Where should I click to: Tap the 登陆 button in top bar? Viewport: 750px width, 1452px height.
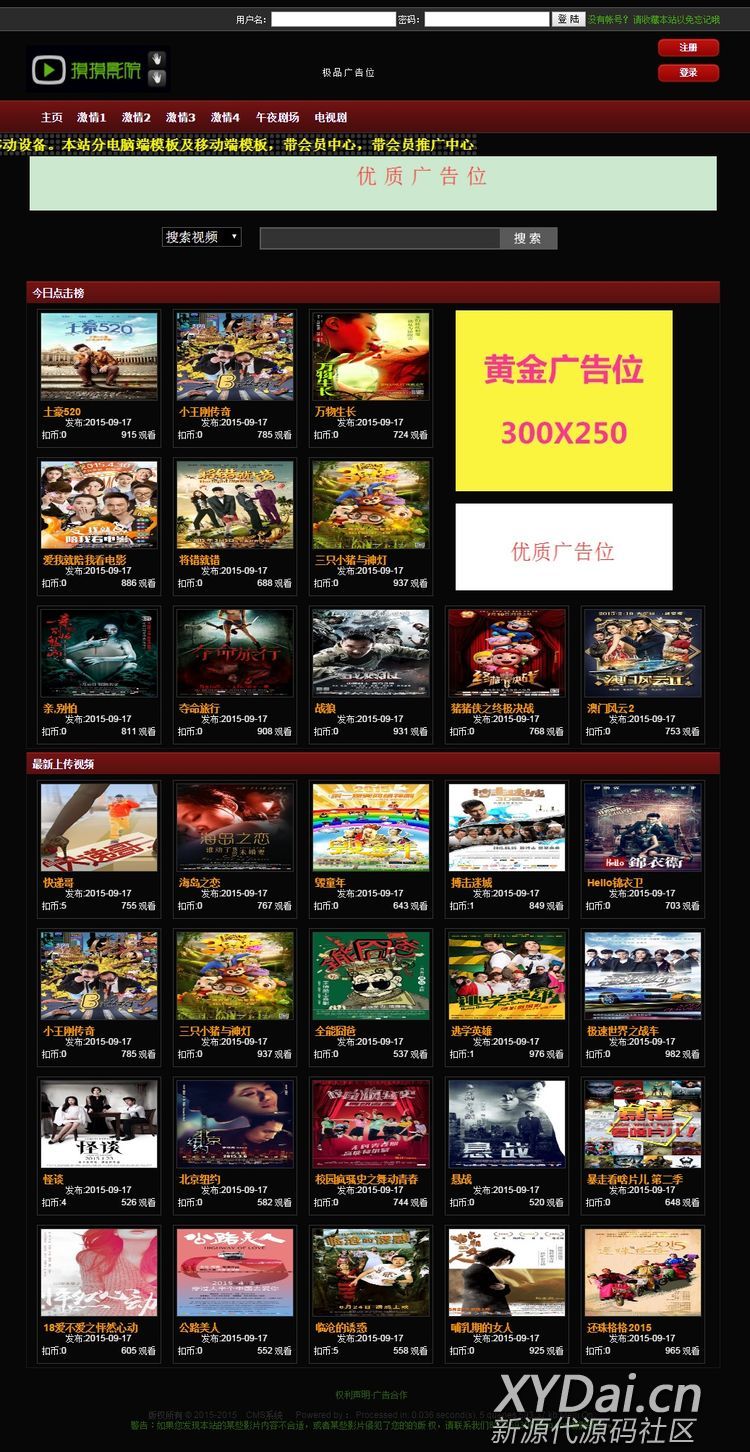point(569,19)
